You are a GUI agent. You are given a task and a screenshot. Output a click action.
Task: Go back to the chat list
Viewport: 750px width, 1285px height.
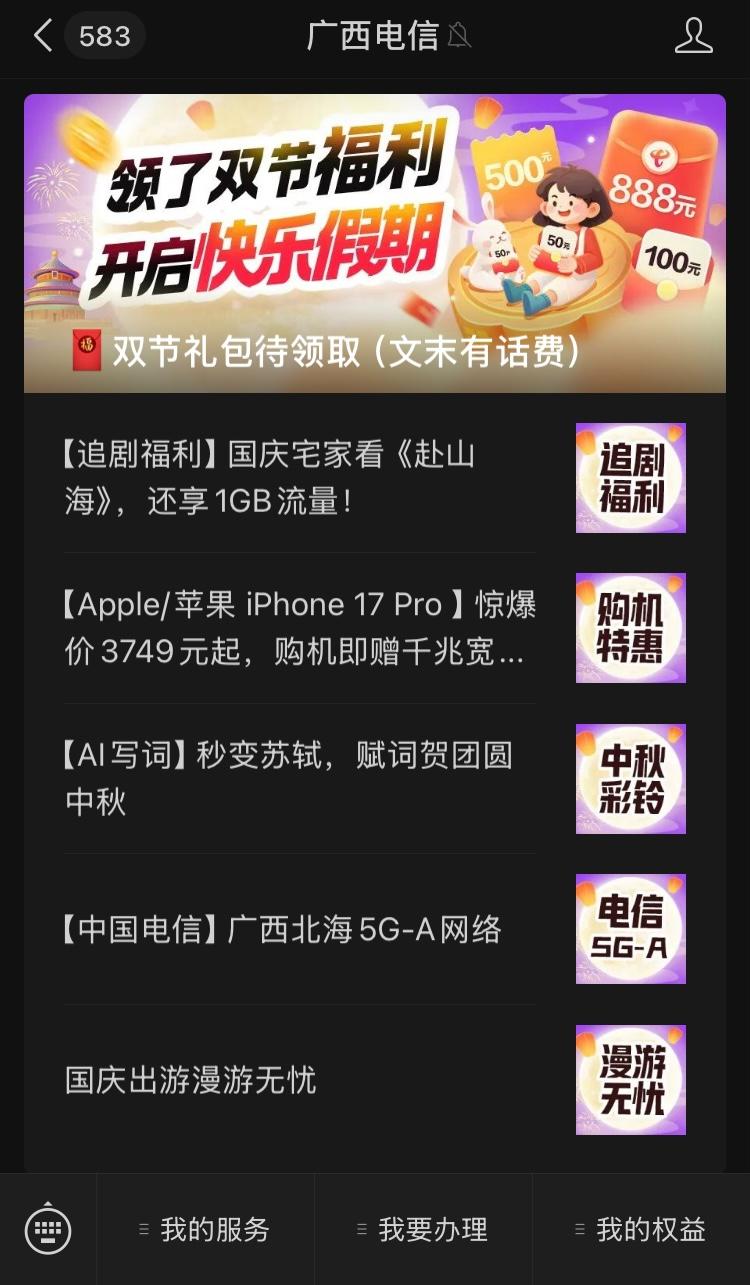[x=43, y=37]
